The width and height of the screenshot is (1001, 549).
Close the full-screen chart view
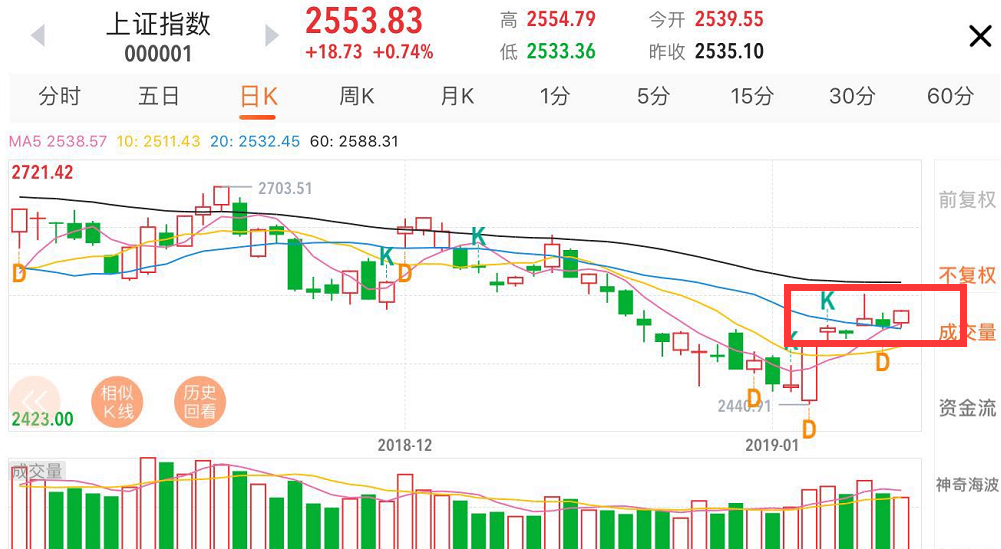[x=979, y=37]
